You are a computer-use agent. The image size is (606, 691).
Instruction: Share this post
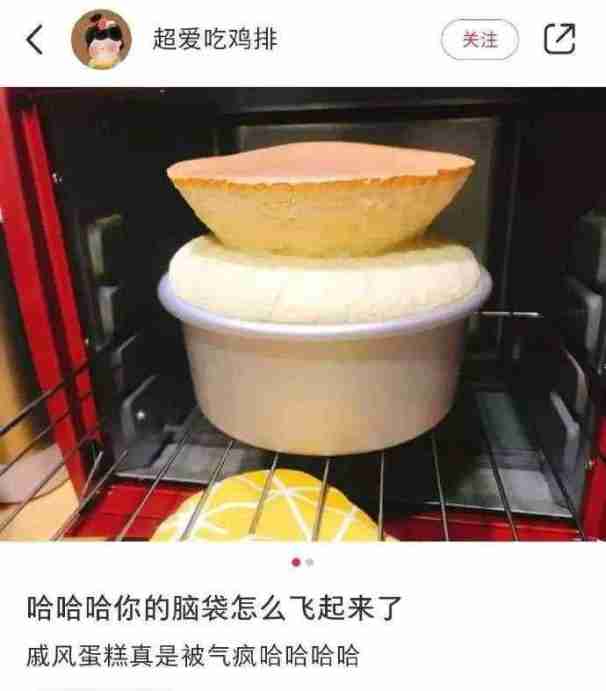coord(559,40)
